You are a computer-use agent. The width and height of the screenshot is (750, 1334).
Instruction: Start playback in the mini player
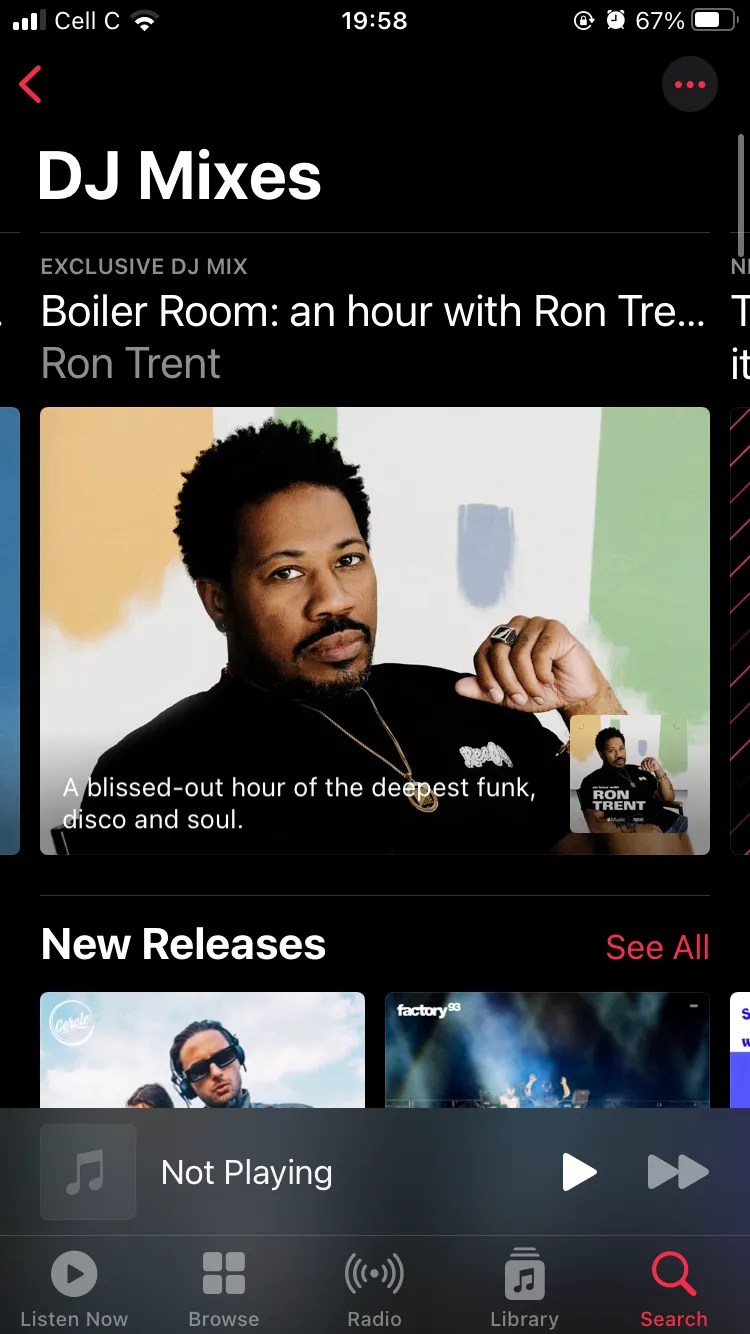[x=578, y=1172]
